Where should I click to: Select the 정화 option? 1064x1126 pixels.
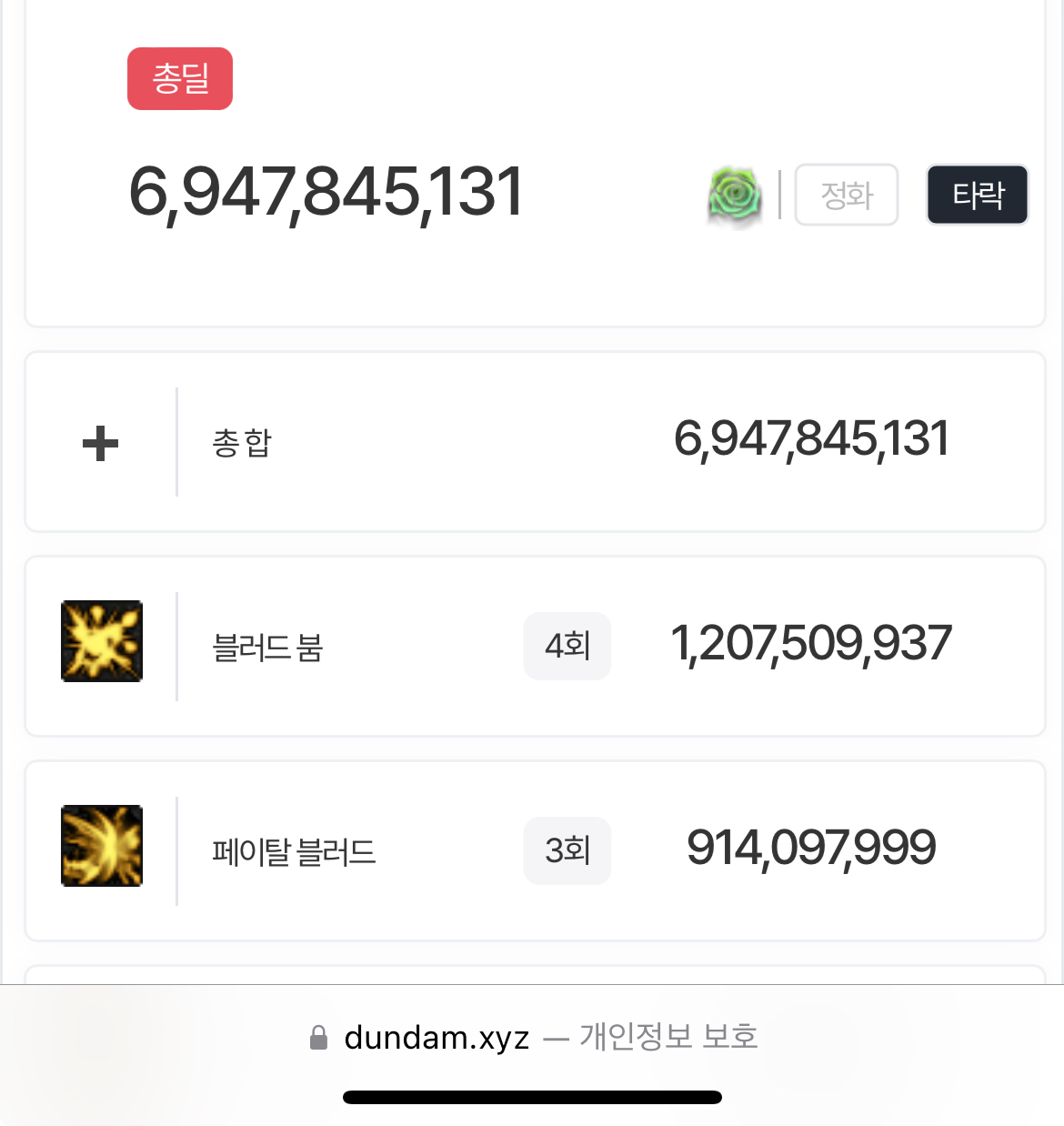(x=846, y=195)
